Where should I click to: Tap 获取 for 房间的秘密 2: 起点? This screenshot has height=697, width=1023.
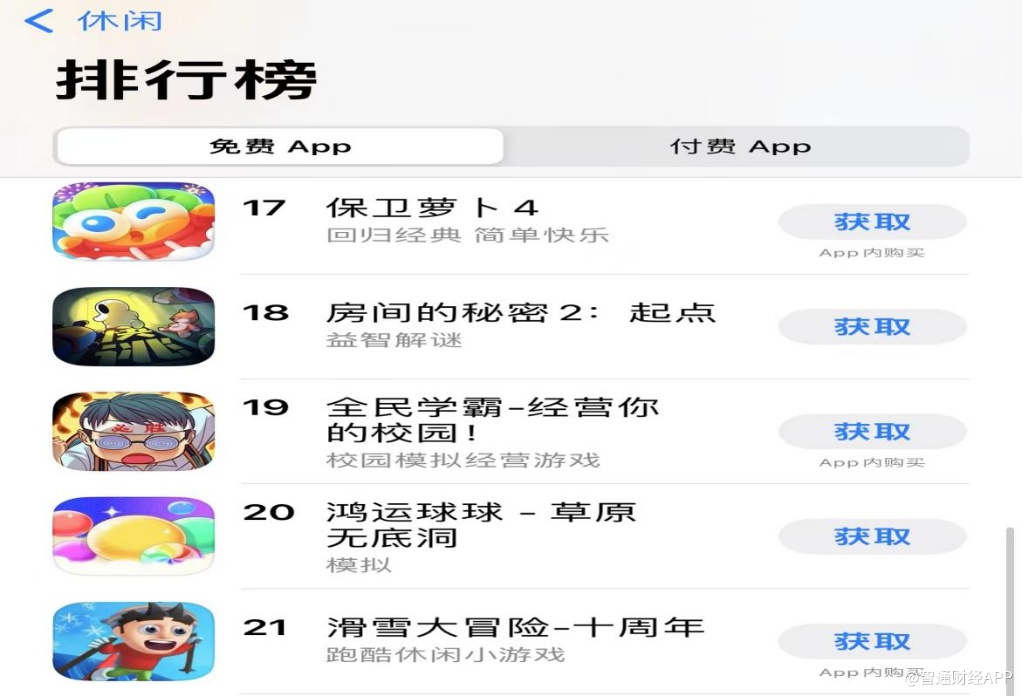point(872,327)
